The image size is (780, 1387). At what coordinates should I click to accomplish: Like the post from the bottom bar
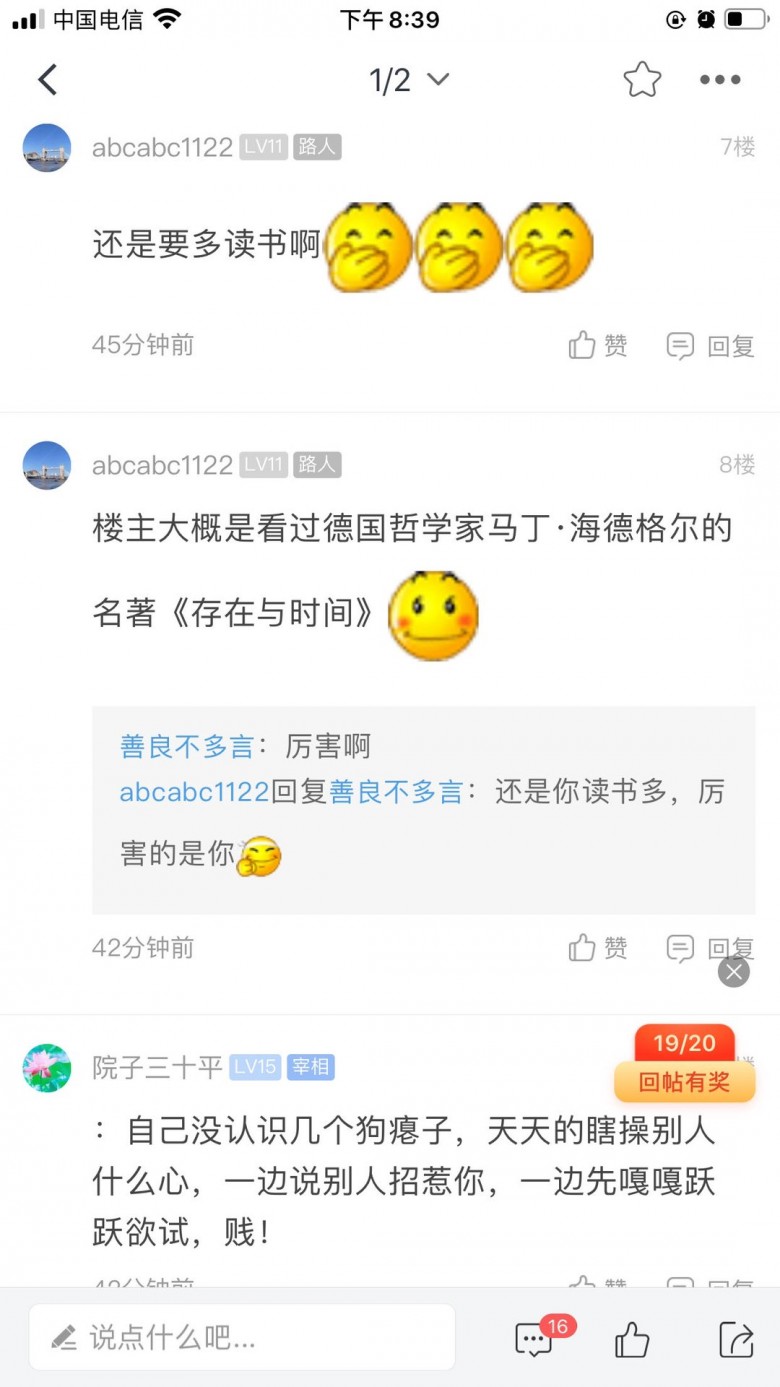632,1339
